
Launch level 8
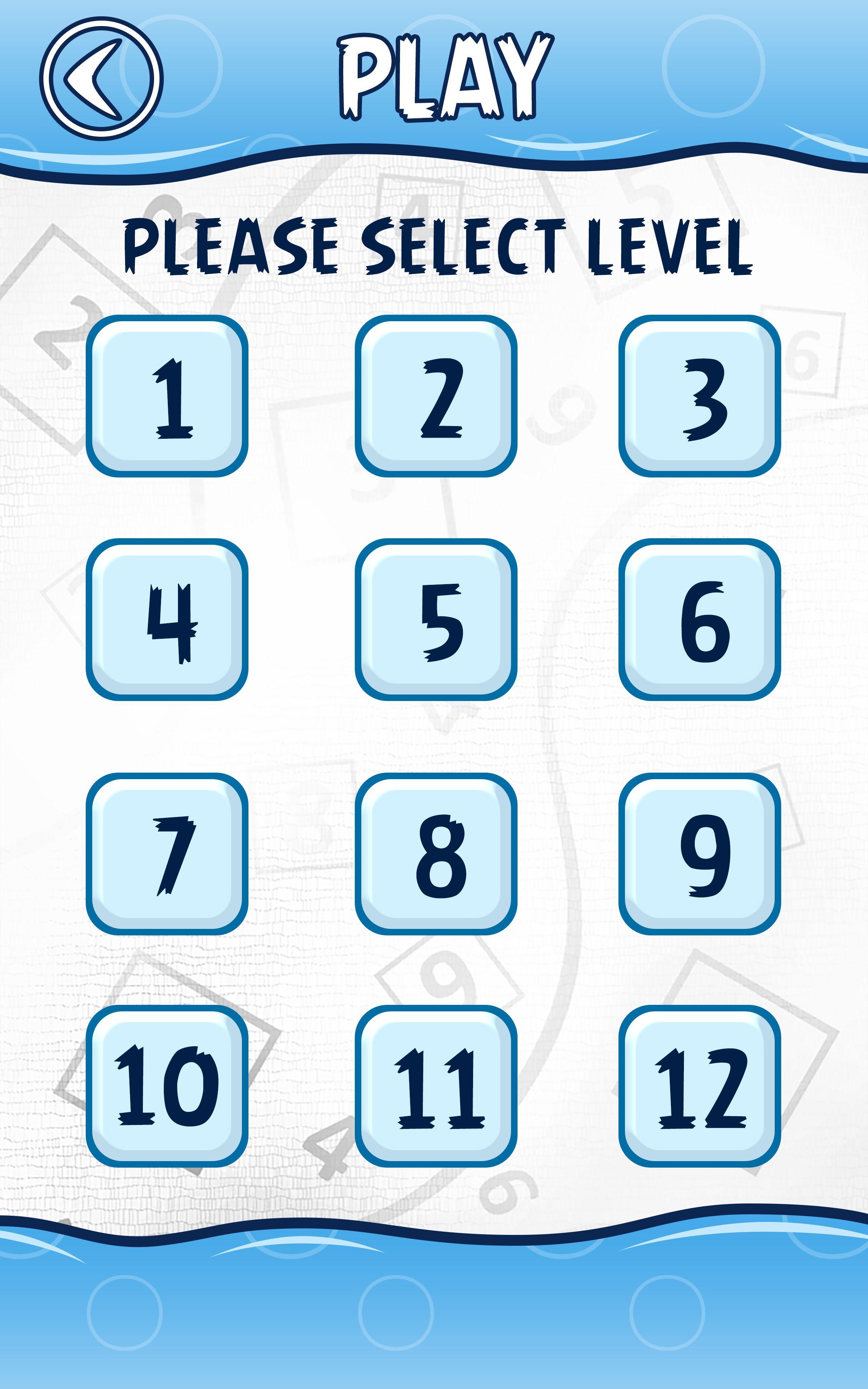pyautogui.click(x=436, y=854)
